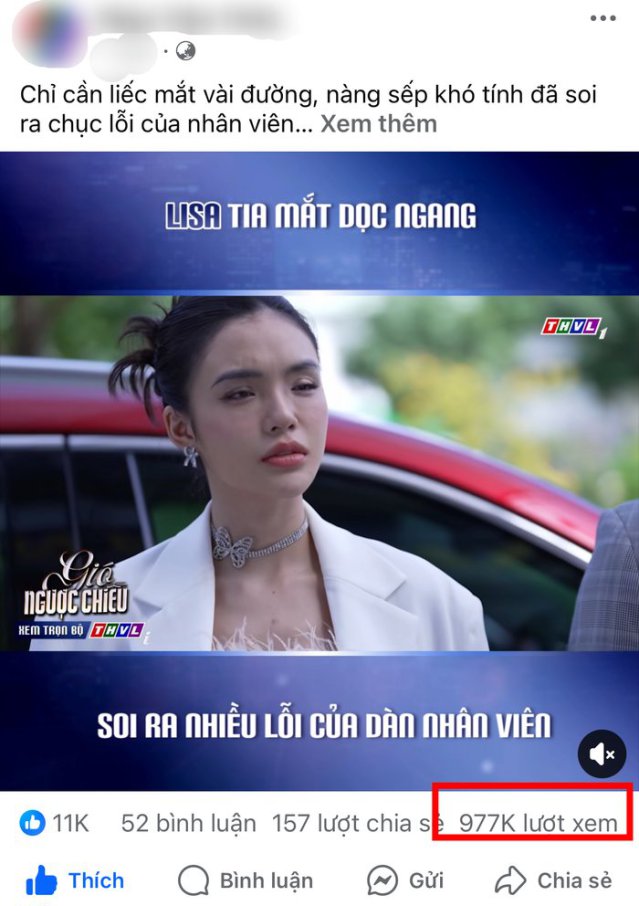Unmute the video sound
The image size is (639, 906).
click(602, 753)
